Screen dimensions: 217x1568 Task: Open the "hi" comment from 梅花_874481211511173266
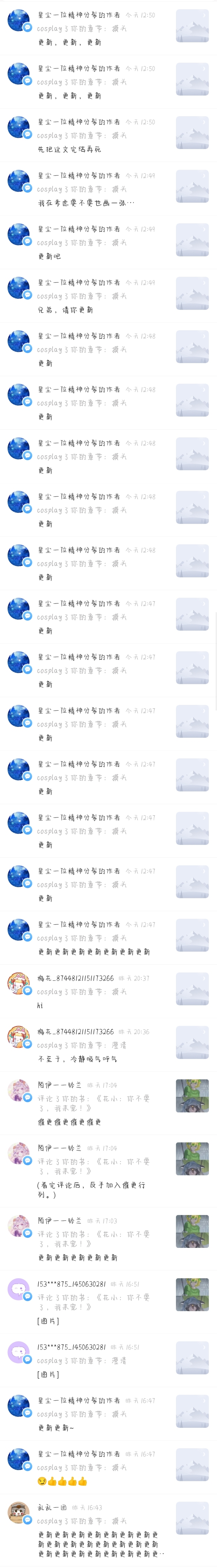(x=40, y=1006)
